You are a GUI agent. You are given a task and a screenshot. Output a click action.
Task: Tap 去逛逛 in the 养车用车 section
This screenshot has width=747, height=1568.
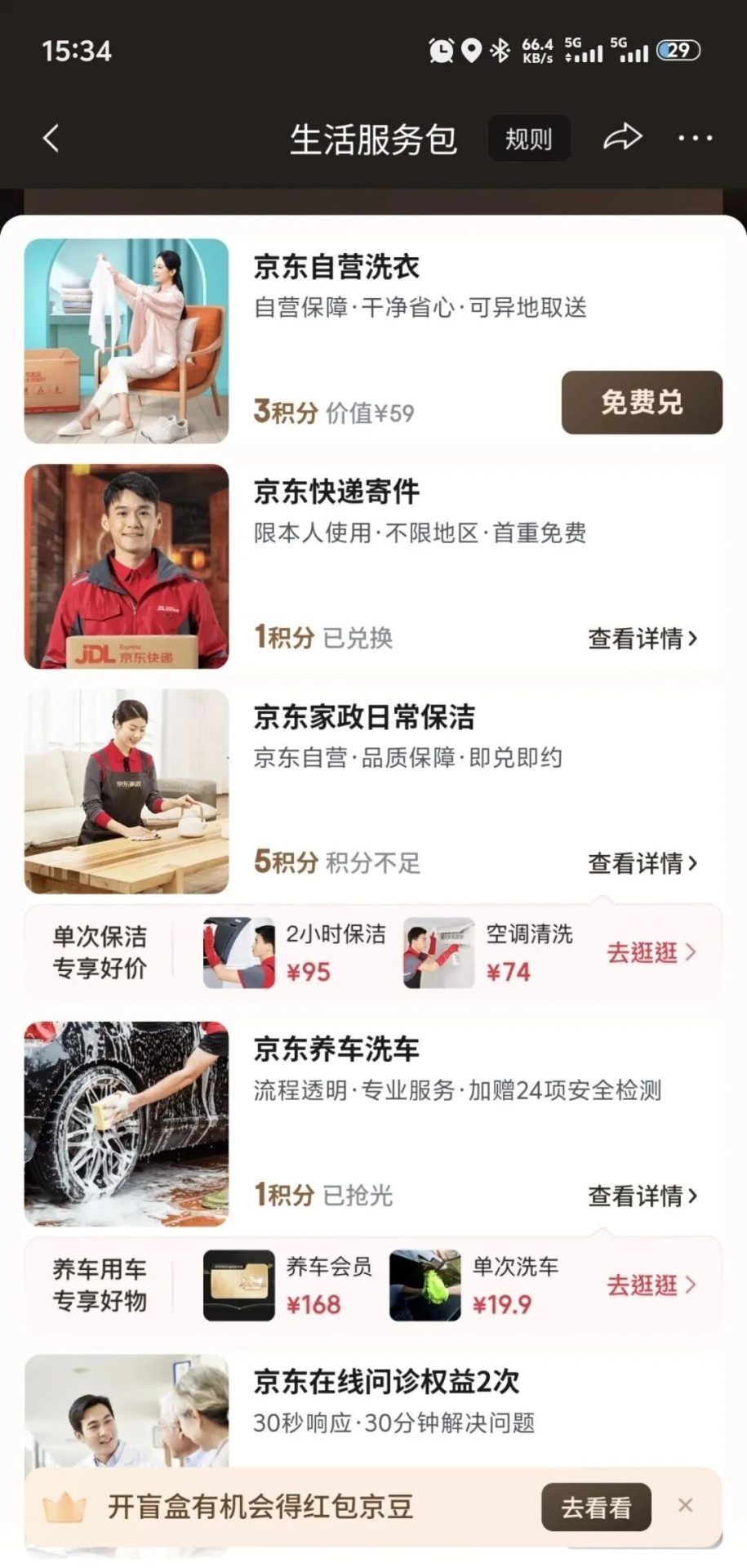click(x=651, y=1285)
